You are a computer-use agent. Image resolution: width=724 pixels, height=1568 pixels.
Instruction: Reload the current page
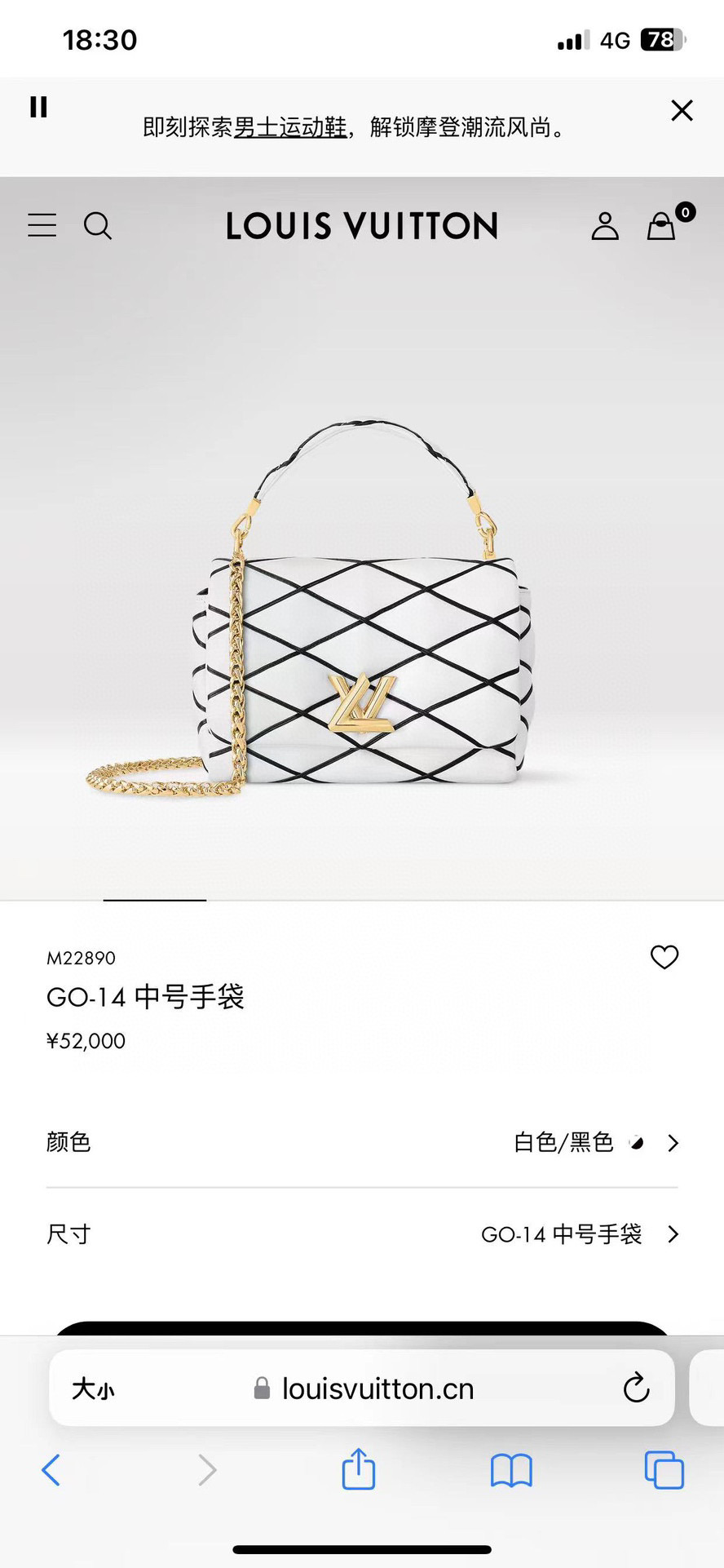tap(636, 1388)
